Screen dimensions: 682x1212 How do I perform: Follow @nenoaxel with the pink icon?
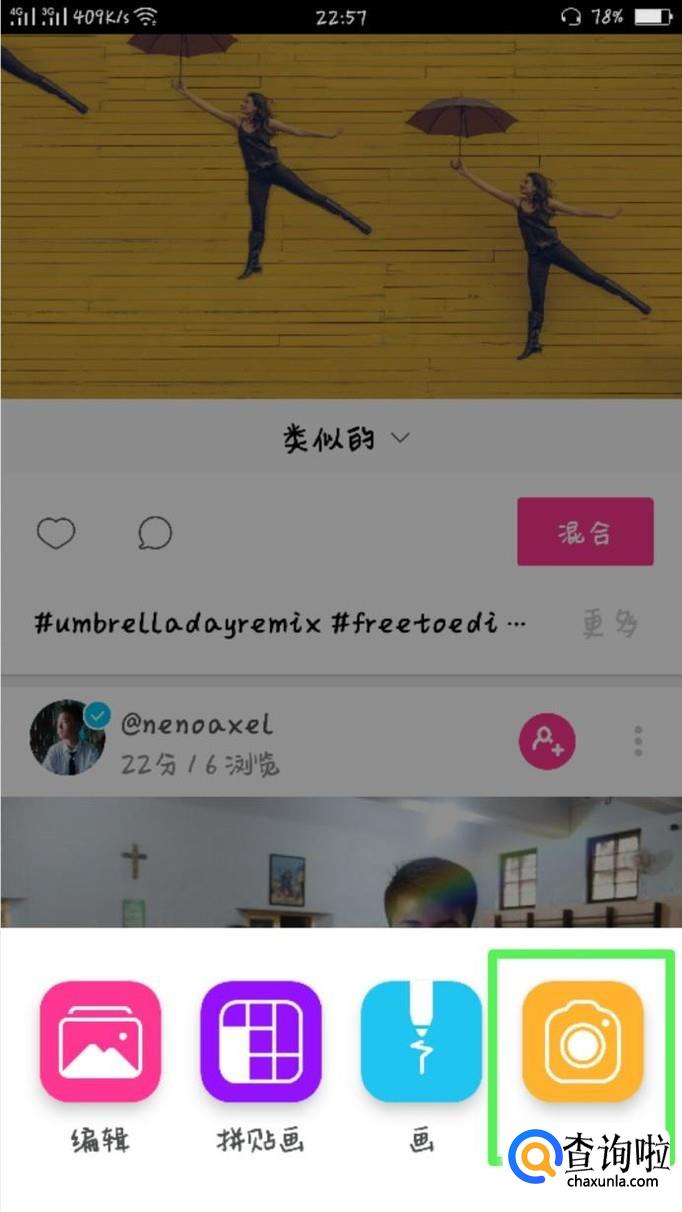[x=548, y=741]
